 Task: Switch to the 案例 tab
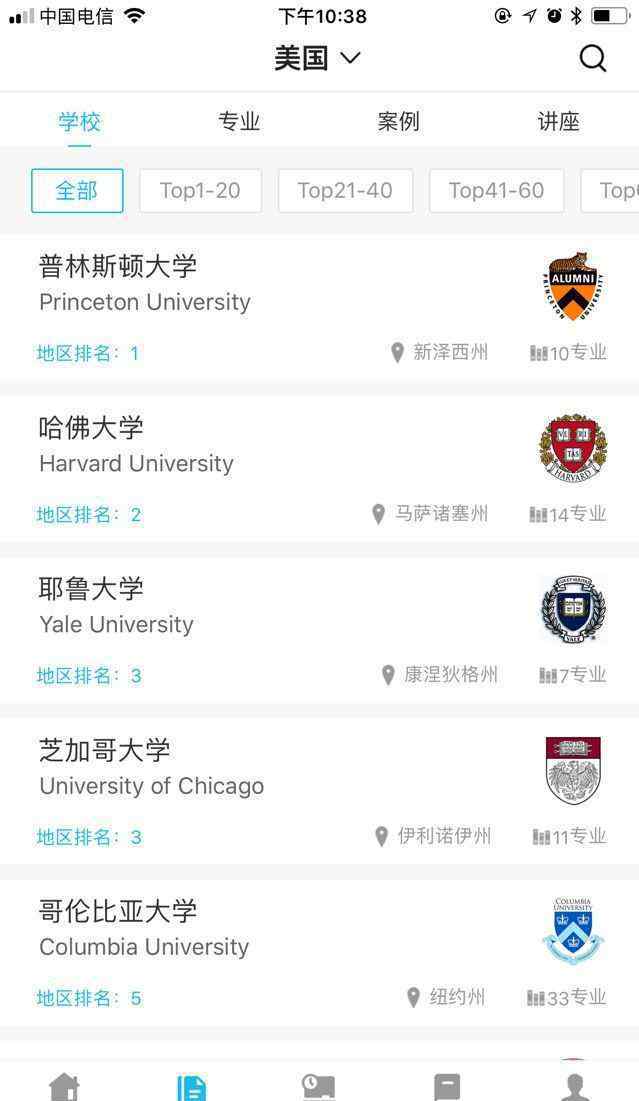tap(398, 121)
